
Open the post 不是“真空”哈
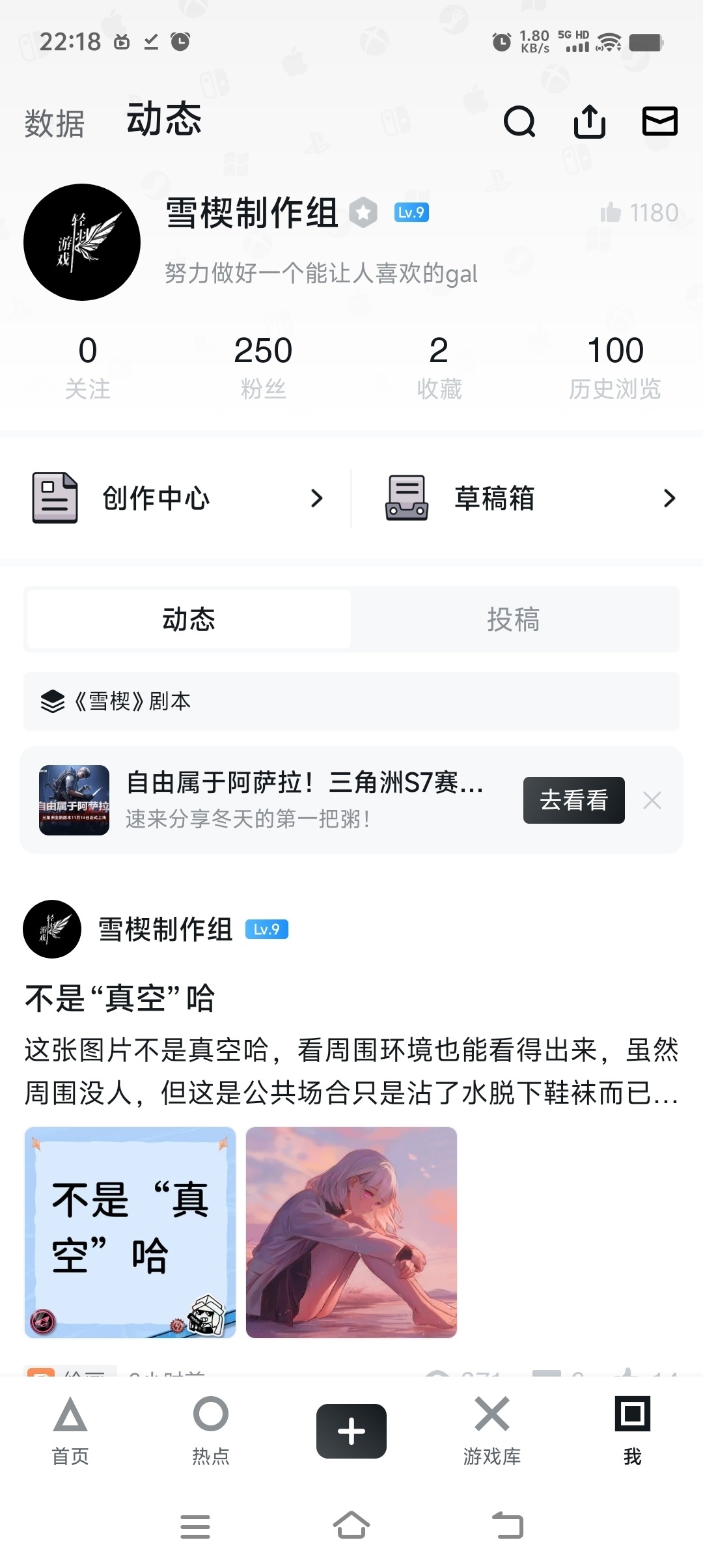coord(120,998)
